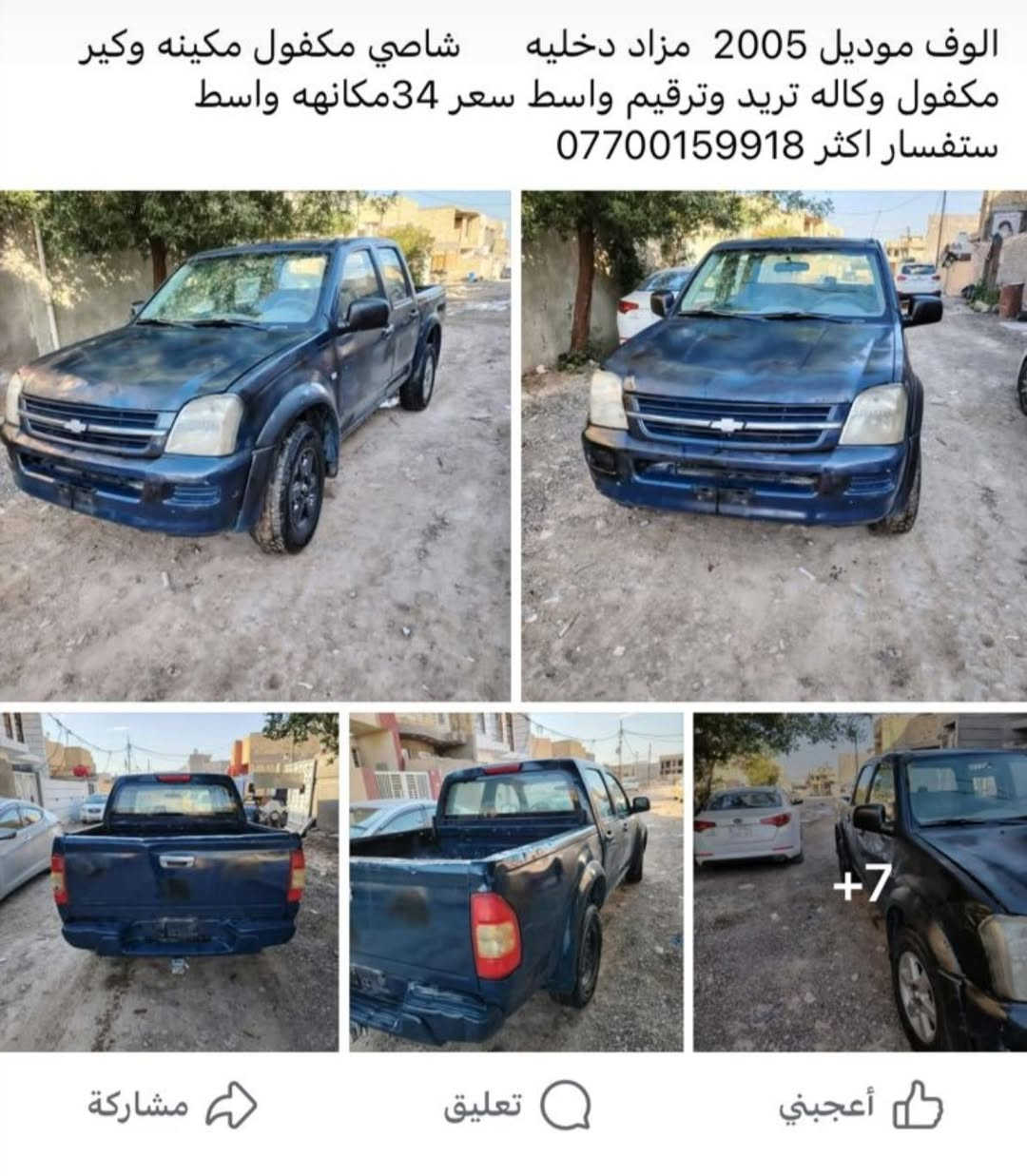Open the head-on front view photo
This screenshot has height=1176, width=1027.
pos(774,445)
